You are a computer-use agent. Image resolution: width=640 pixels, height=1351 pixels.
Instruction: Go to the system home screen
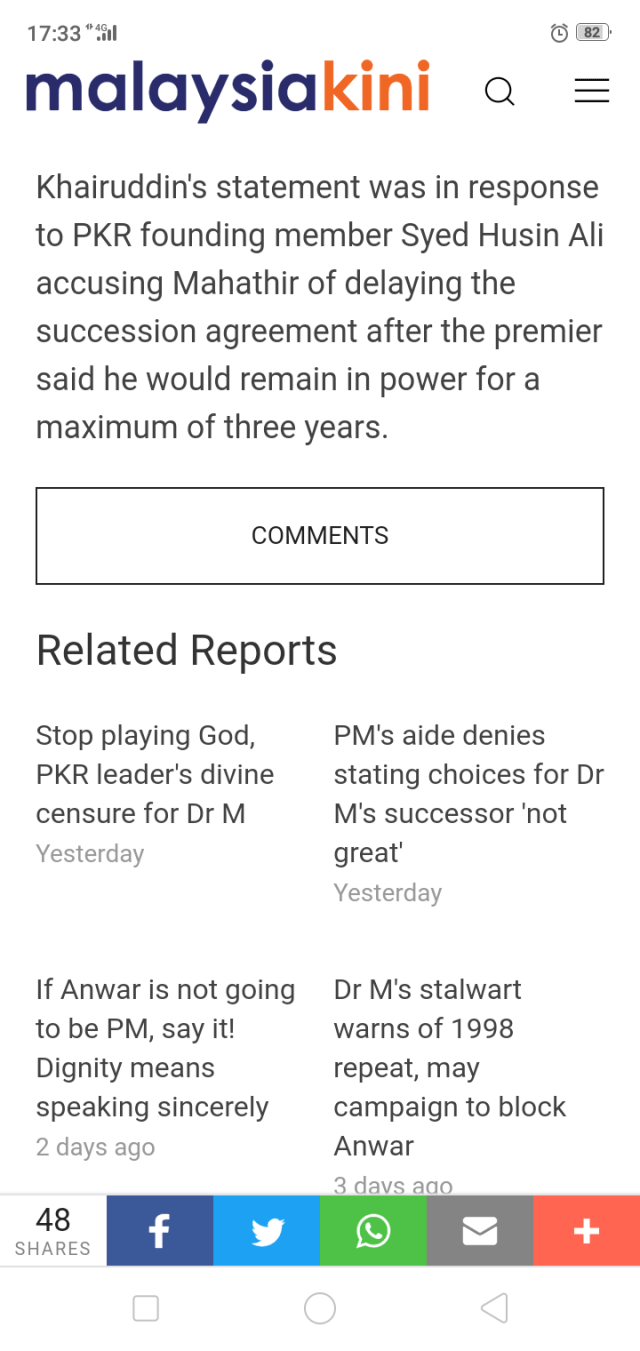click(320, 1308)
